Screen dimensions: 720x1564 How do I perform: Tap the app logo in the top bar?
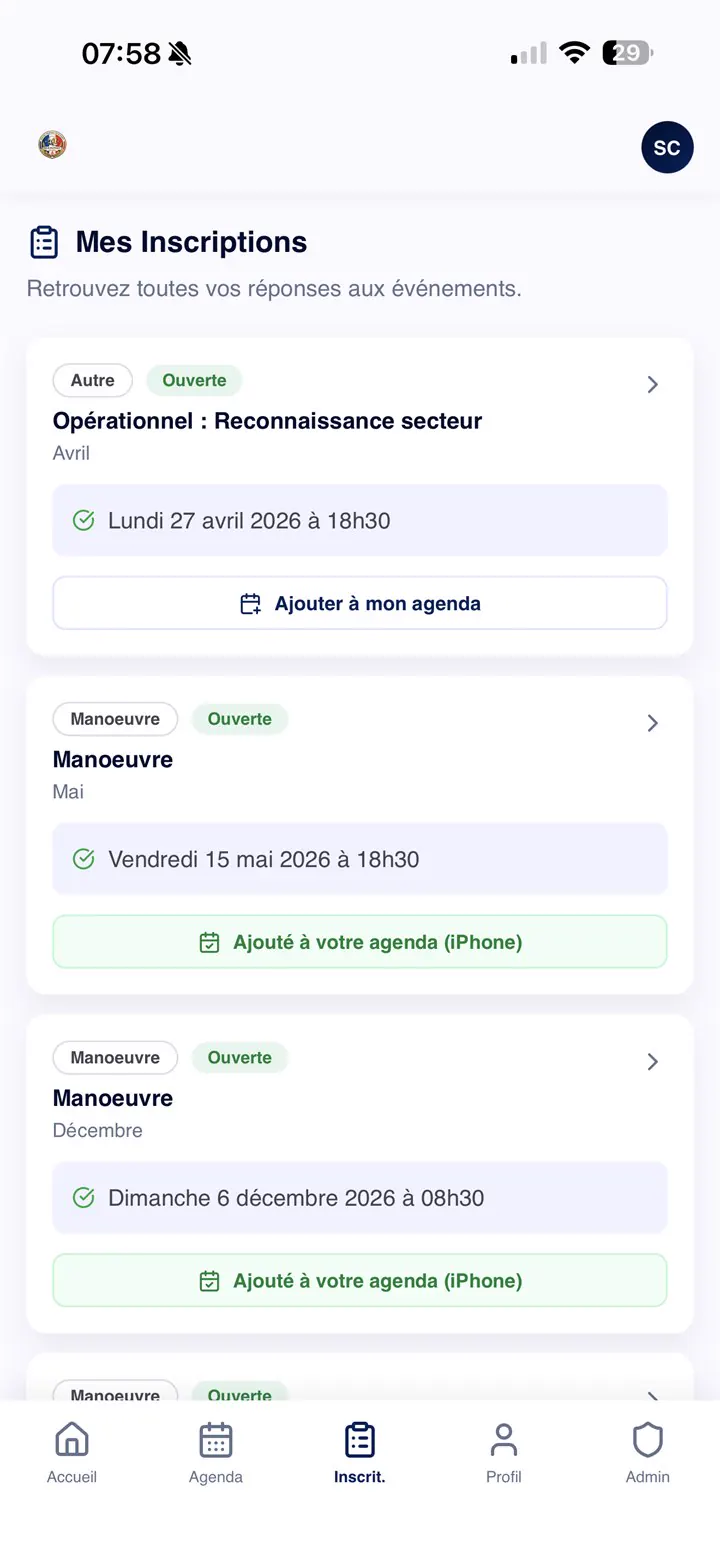51,145
